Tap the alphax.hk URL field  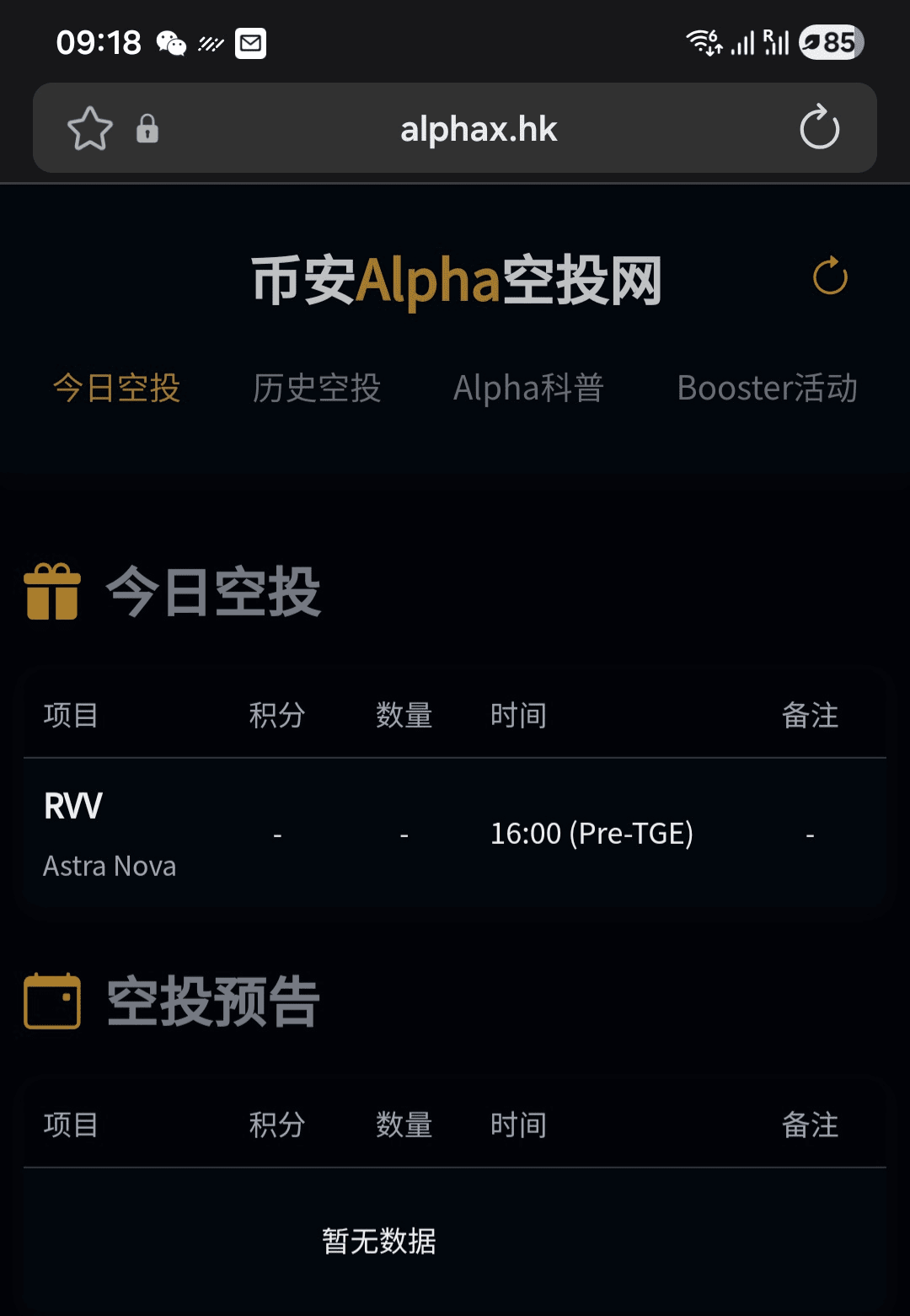(478, 130)
